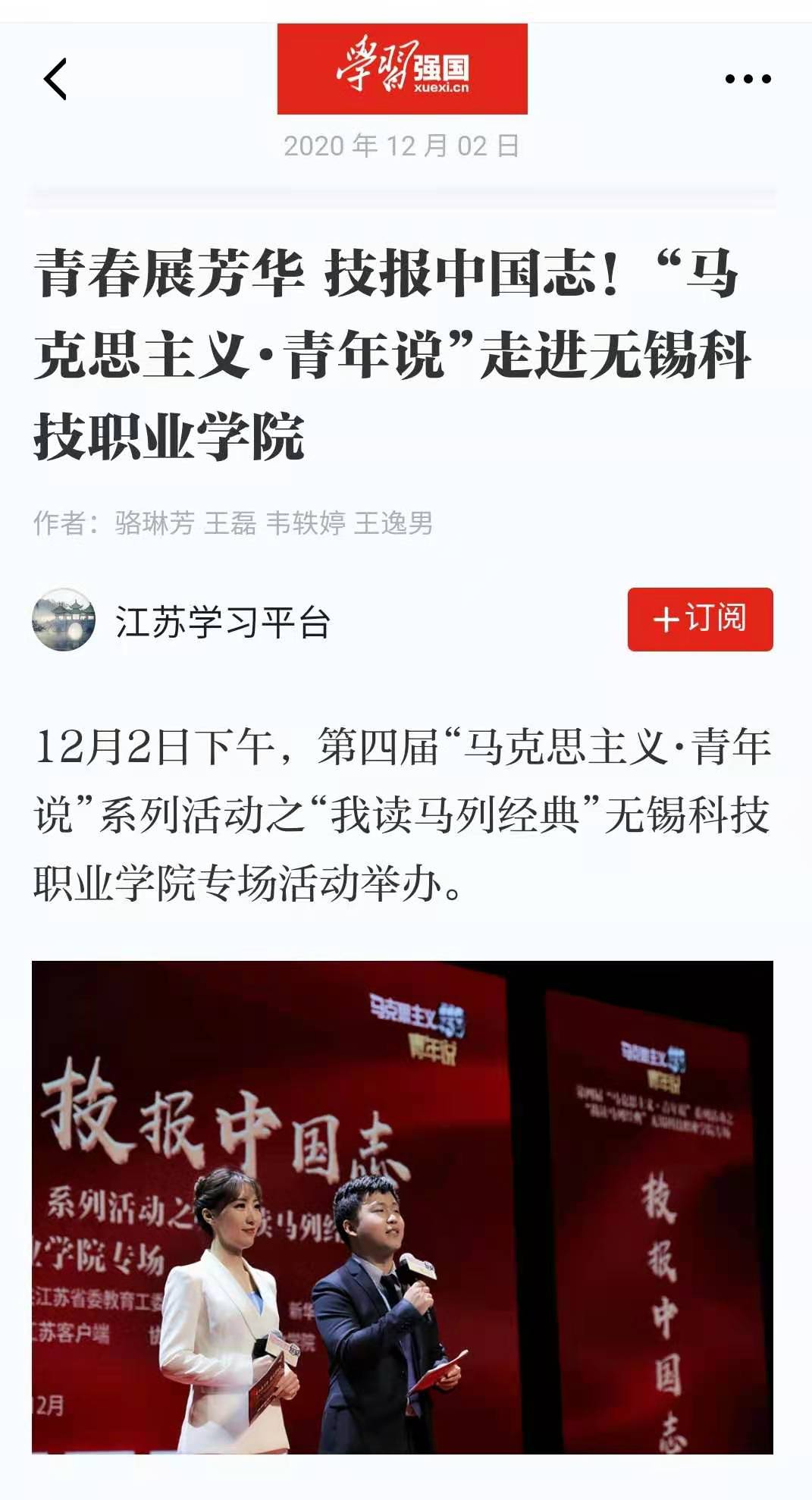Open the three-dot overflow menu
This screenshot has width=812, height=1500.
(x=748, y=79)
